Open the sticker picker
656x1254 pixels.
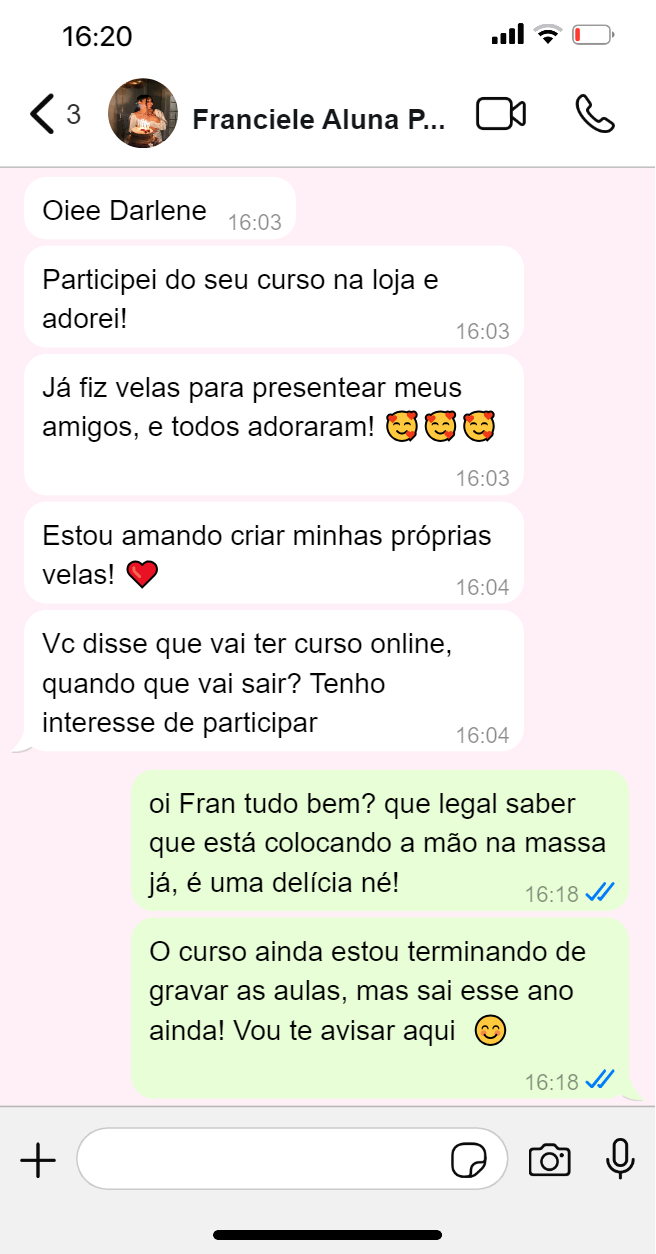click(x=468, y=1160)
